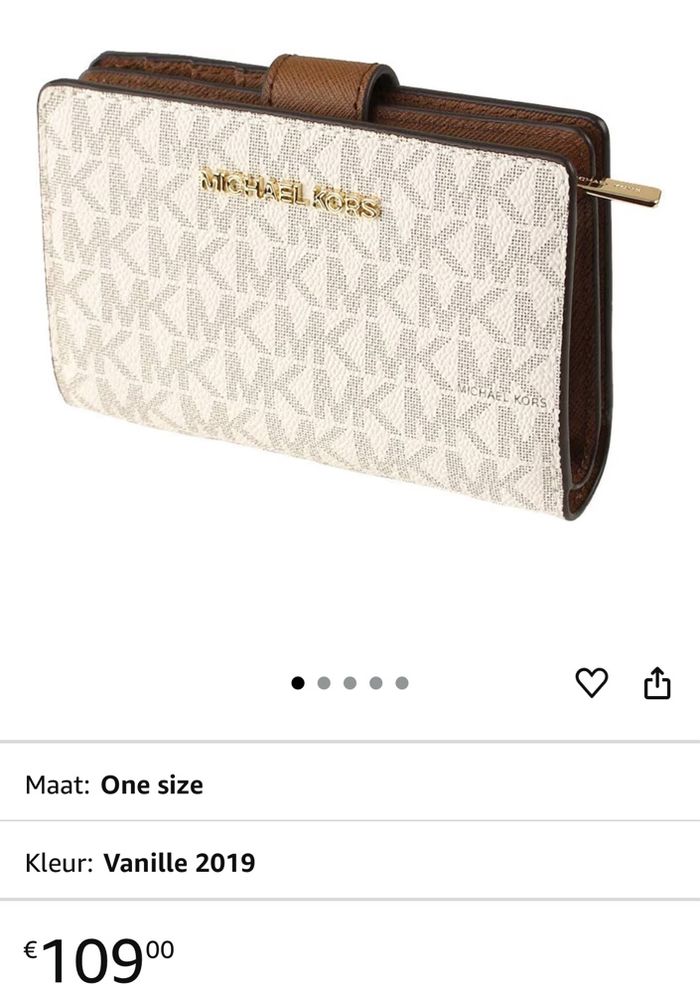Open the Maat One size selector
The height and width of the screenshot is (994, 700).
click(350, 785)
